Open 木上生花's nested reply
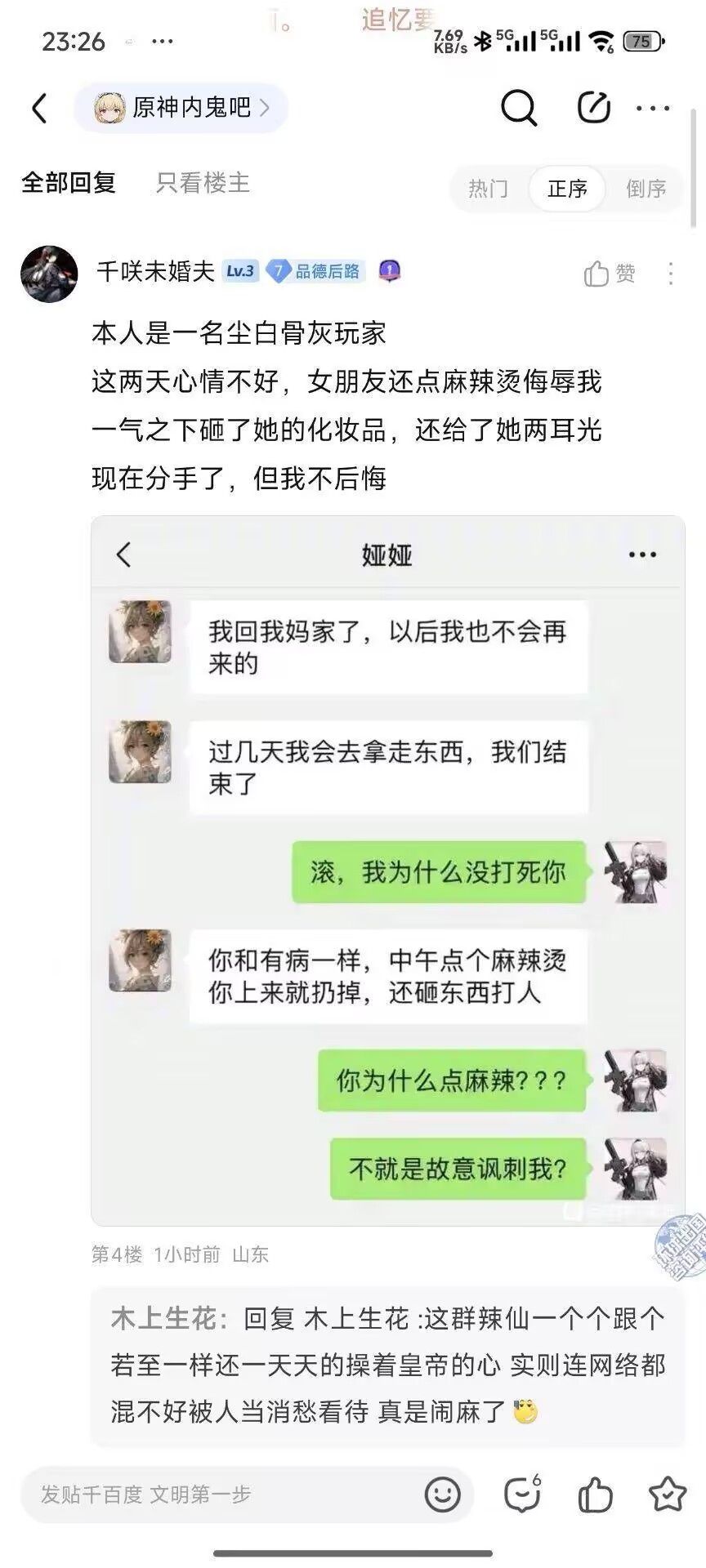Screen dimensions: 706x1568 (387, 1365)
